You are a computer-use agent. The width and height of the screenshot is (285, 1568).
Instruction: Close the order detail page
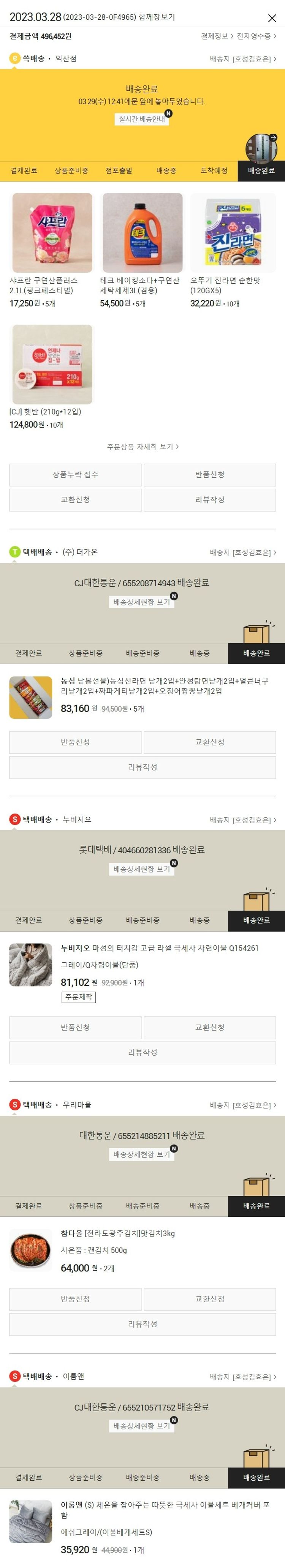pyautogui.click(x=272, y=18)
